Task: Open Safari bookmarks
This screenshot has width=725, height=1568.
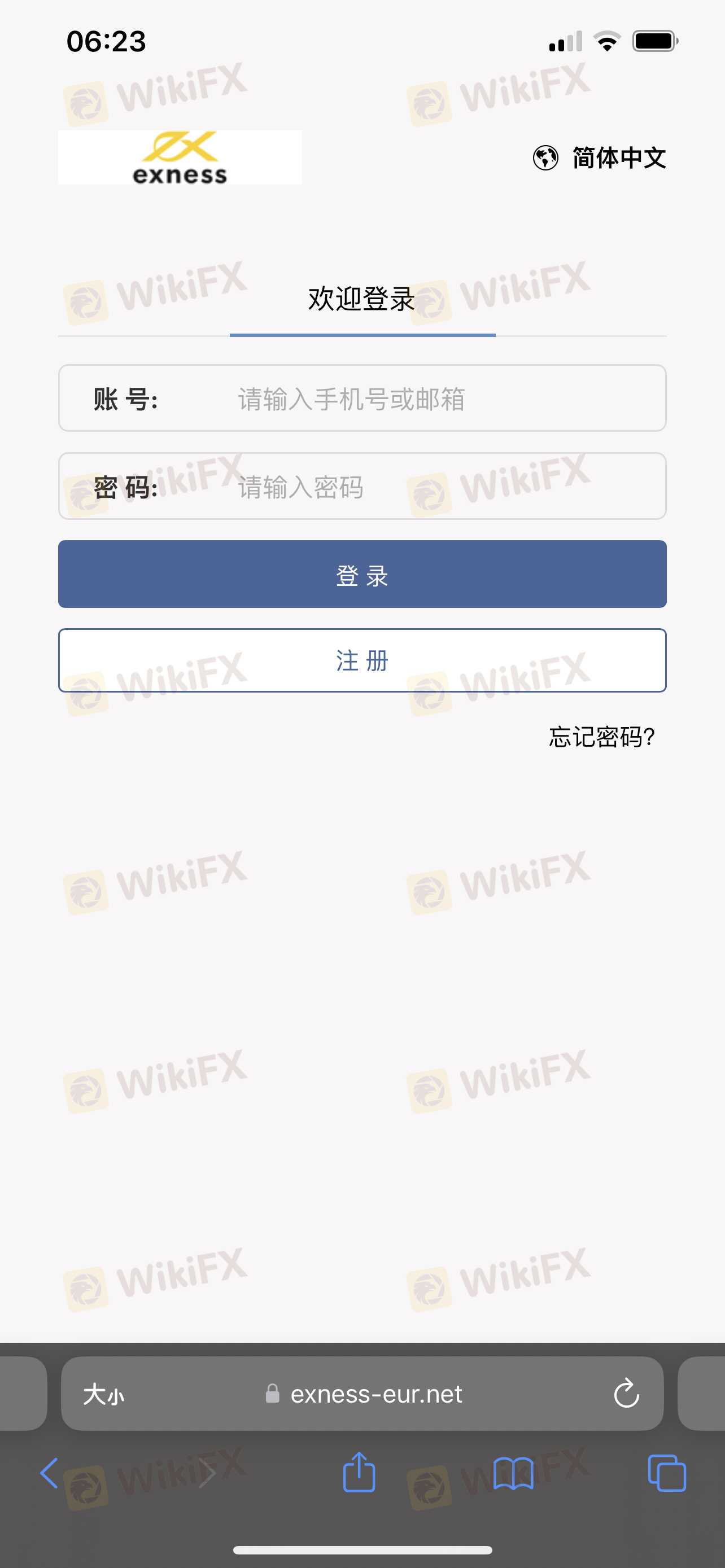Action: 513,1473
